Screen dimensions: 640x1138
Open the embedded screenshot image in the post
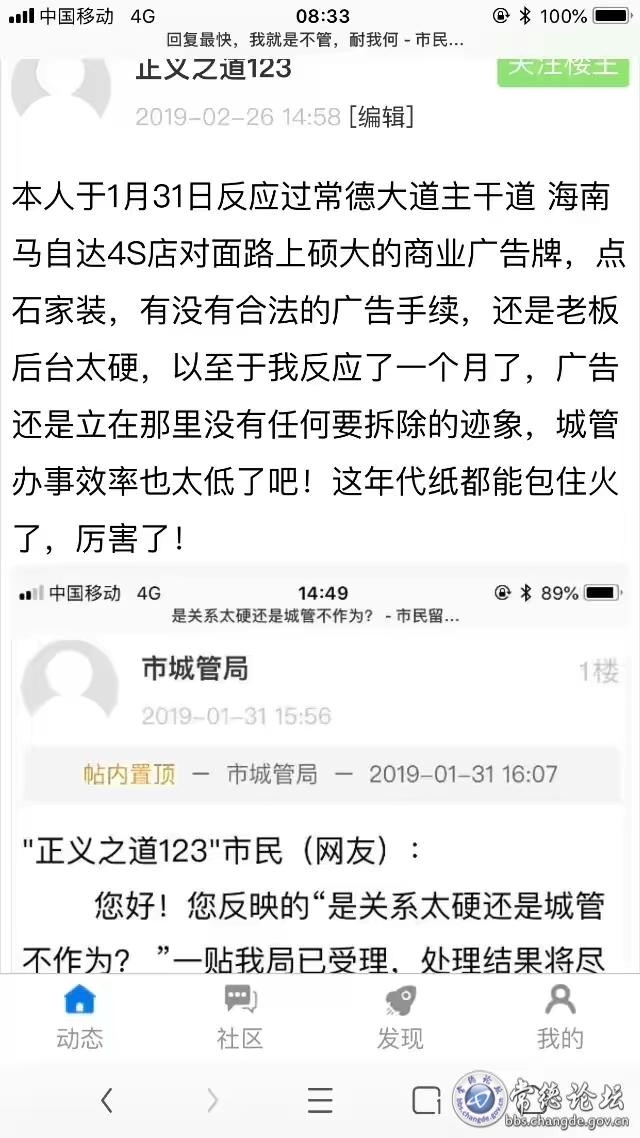[x=320, y=770]
